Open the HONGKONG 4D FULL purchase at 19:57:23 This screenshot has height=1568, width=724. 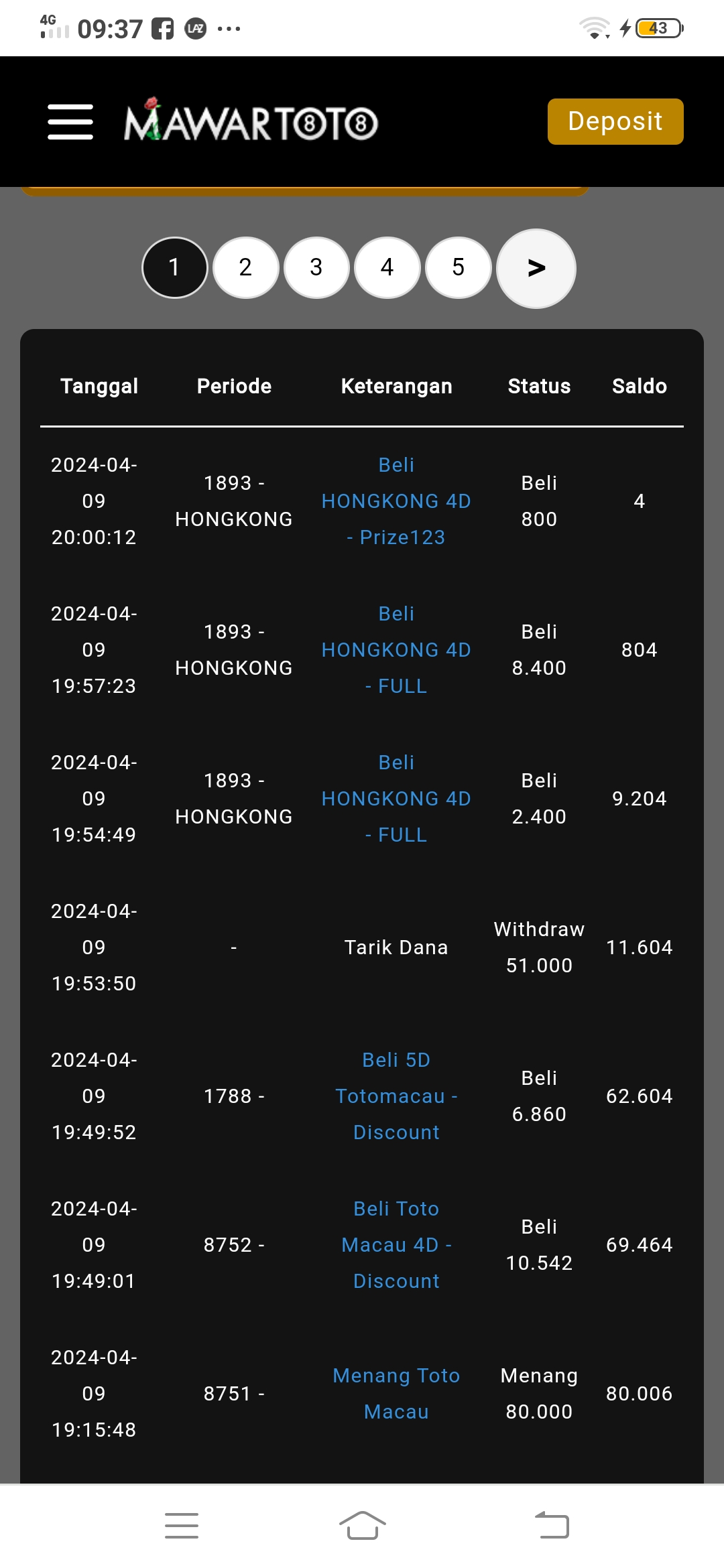[396, 650]
